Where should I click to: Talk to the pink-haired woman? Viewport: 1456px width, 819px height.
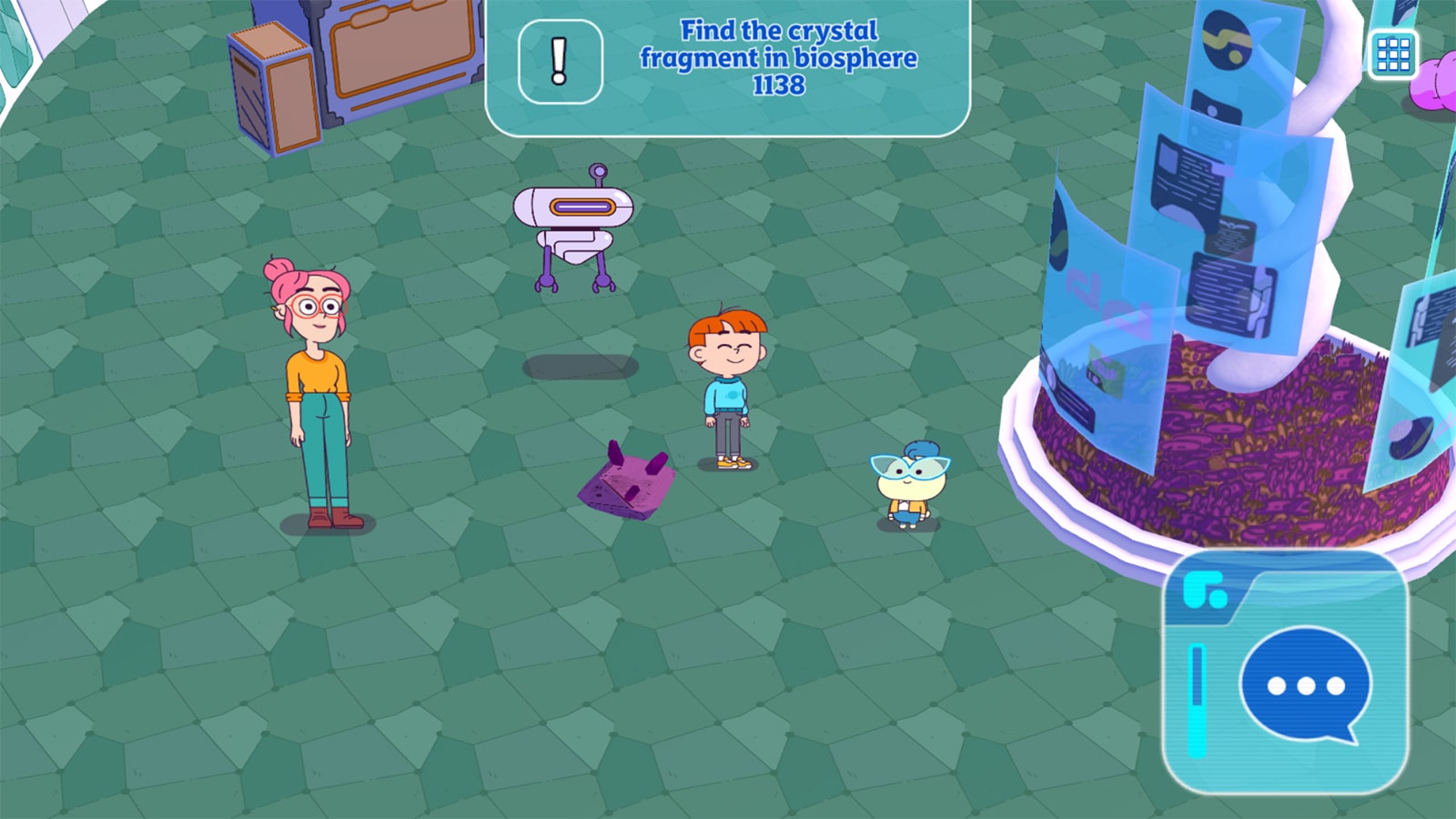tap(318, 391)
